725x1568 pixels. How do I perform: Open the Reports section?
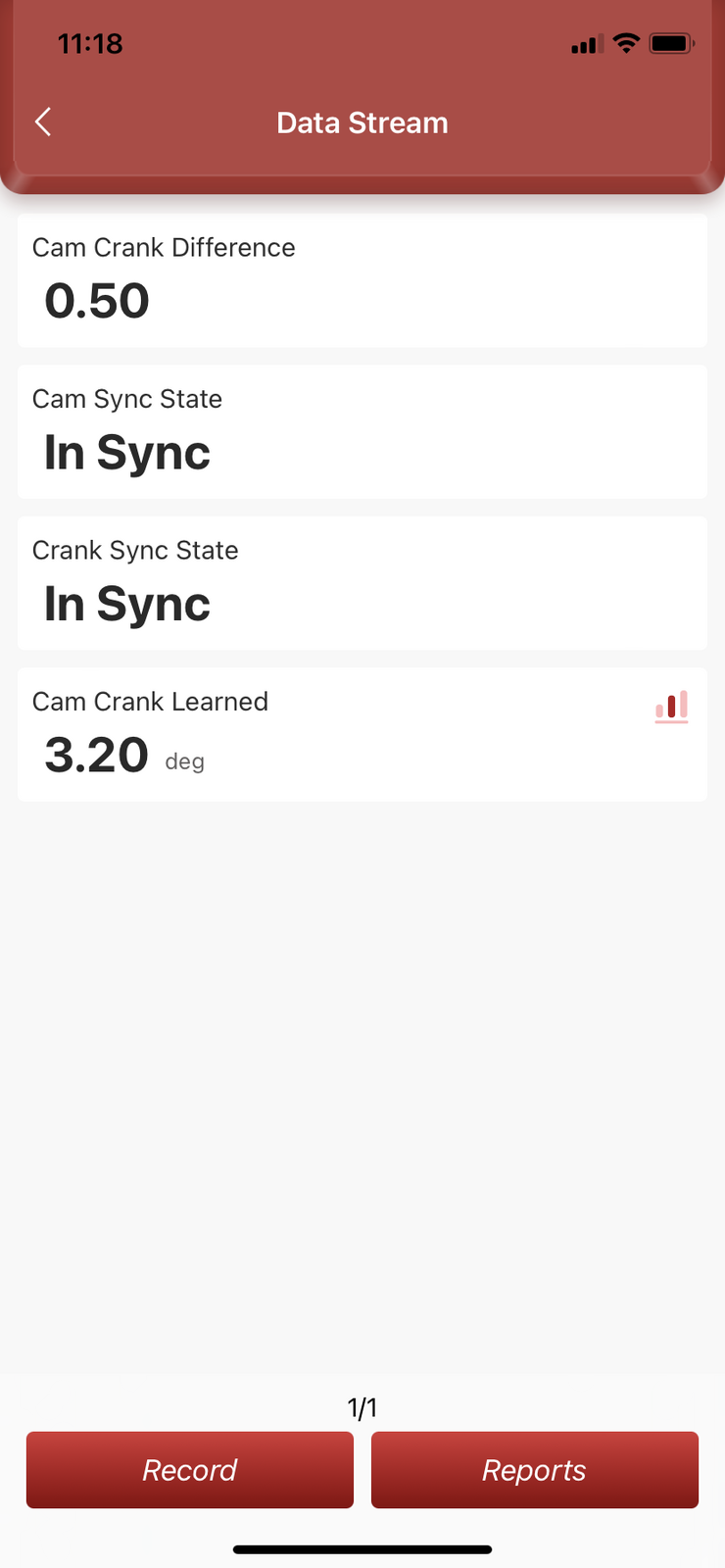point(534,1469)
